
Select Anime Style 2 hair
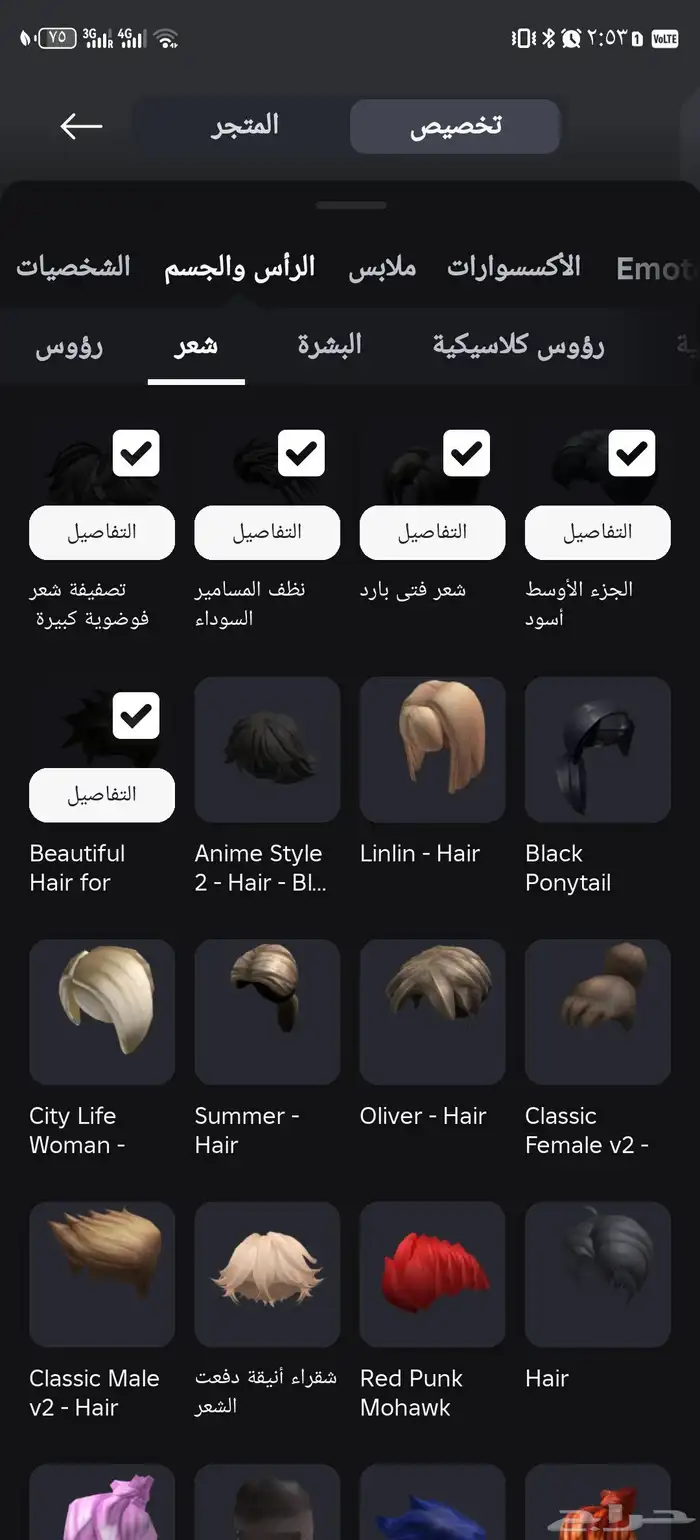[267, 749]
